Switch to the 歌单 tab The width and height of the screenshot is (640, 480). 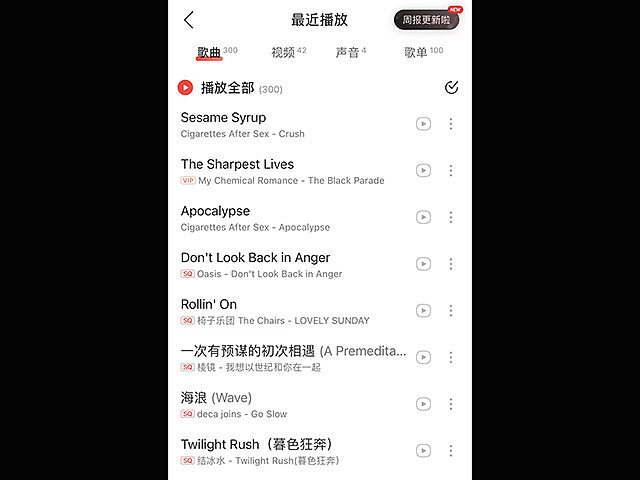point(416,52)
